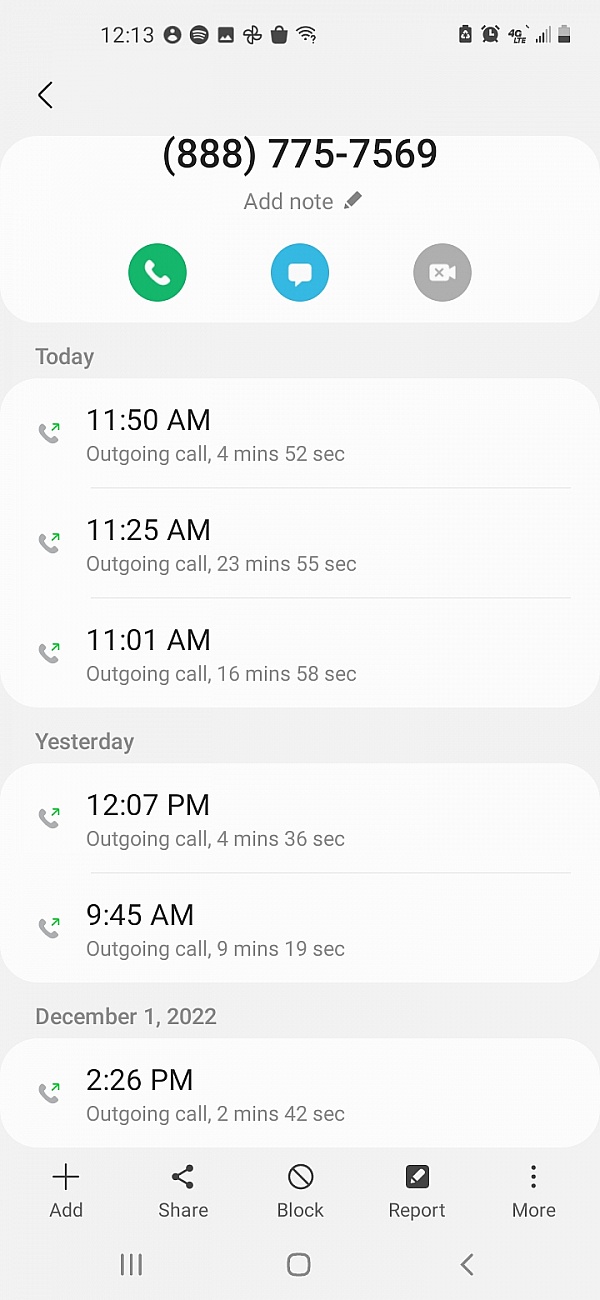Go back using the top-left arrow
The height and width of the screenshot is (1300, 600).
(45, 95)
